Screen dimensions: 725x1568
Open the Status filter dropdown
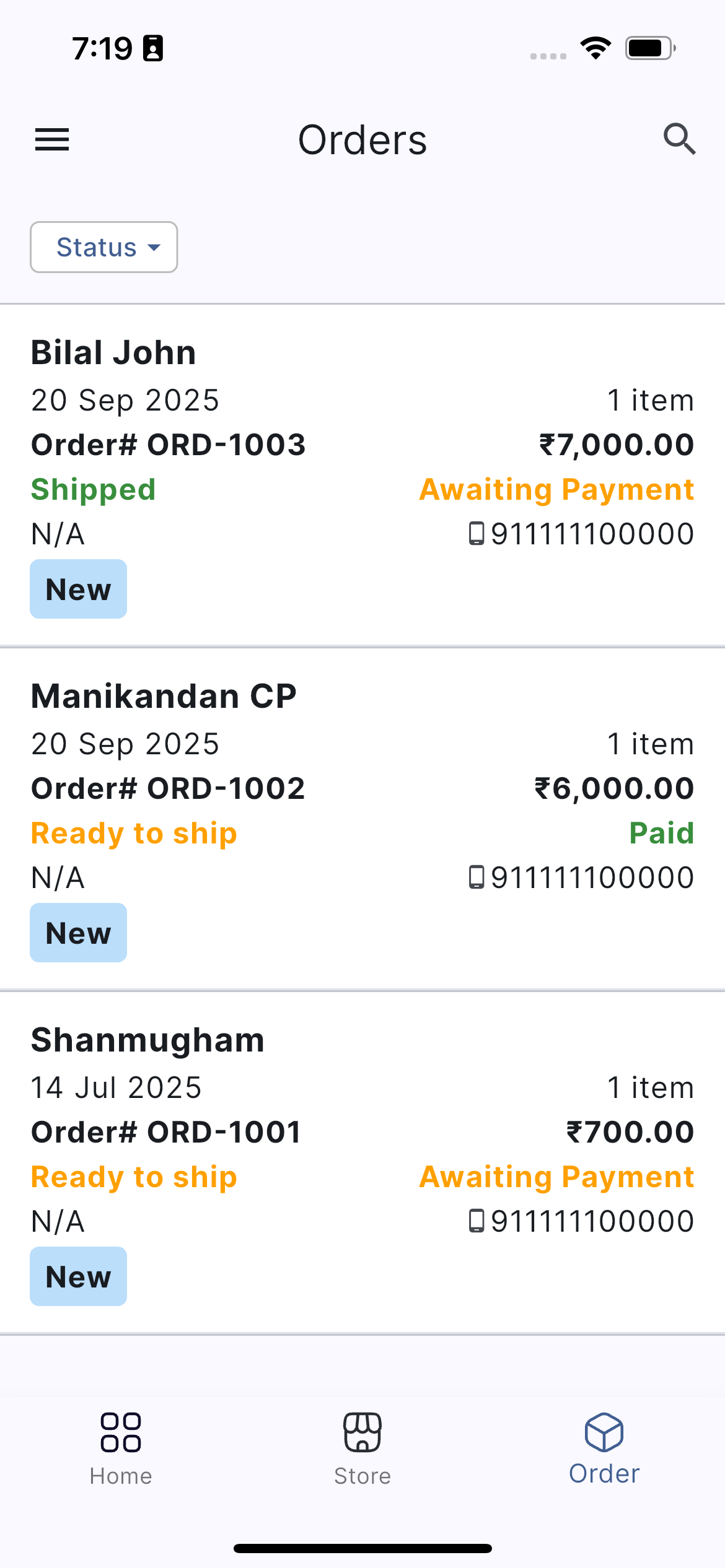(103, 247)
